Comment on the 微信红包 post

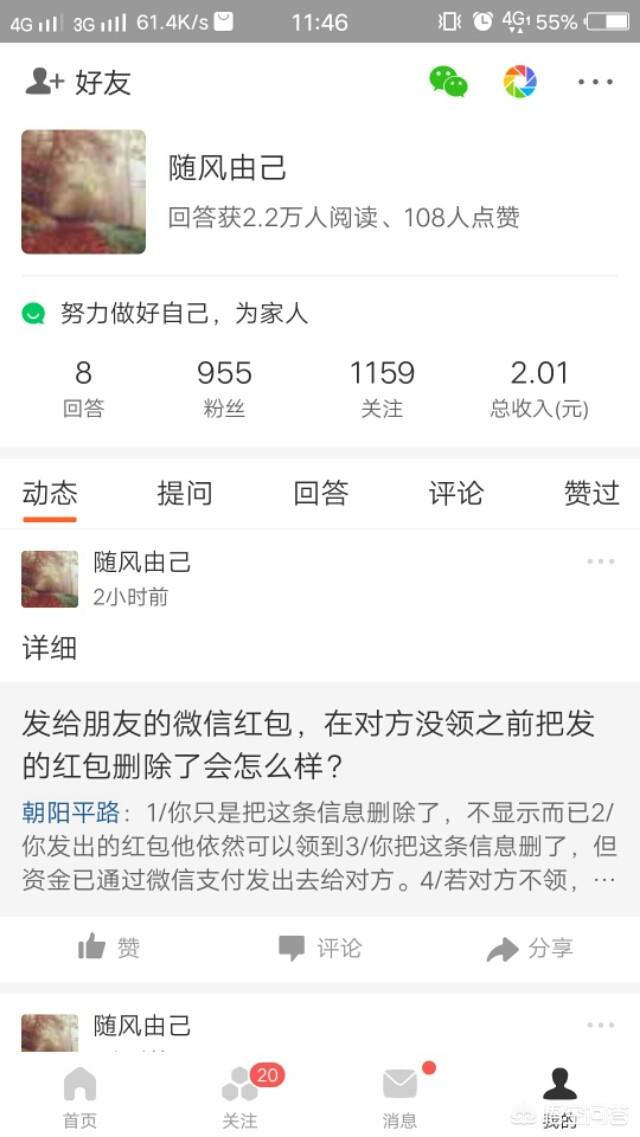[320, 948]
